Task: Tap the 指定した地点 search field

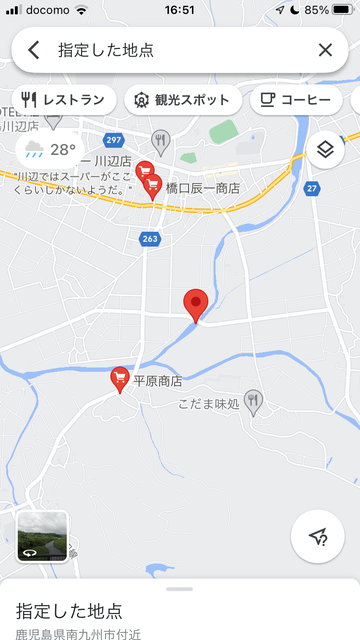Action: (180, 50)
